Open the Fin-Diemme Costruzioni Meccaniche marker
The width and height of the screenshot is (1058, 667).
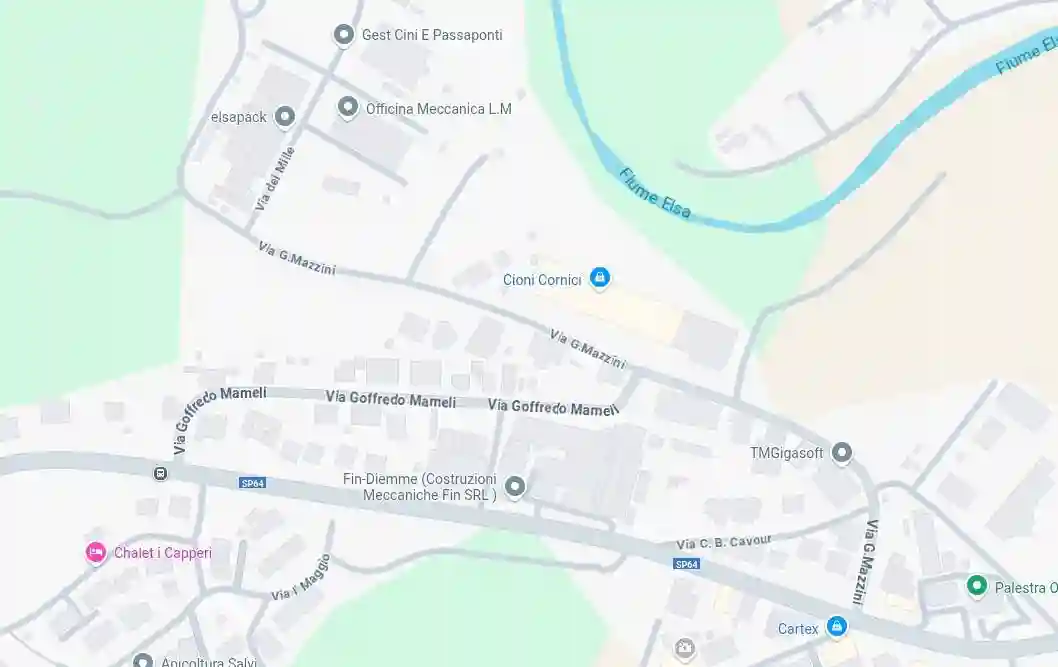point(515,486)
